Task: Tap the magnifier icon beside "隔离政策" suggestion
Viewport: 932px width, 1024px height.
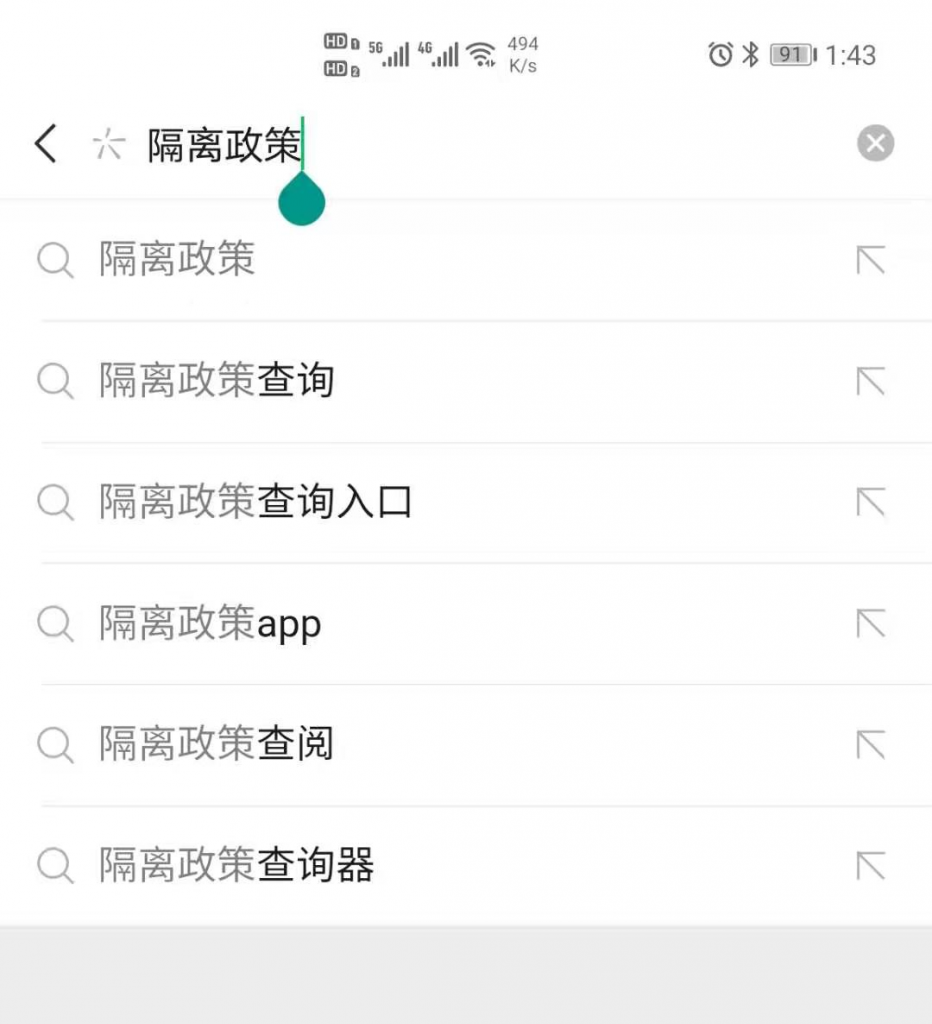Action: point(55,260)
